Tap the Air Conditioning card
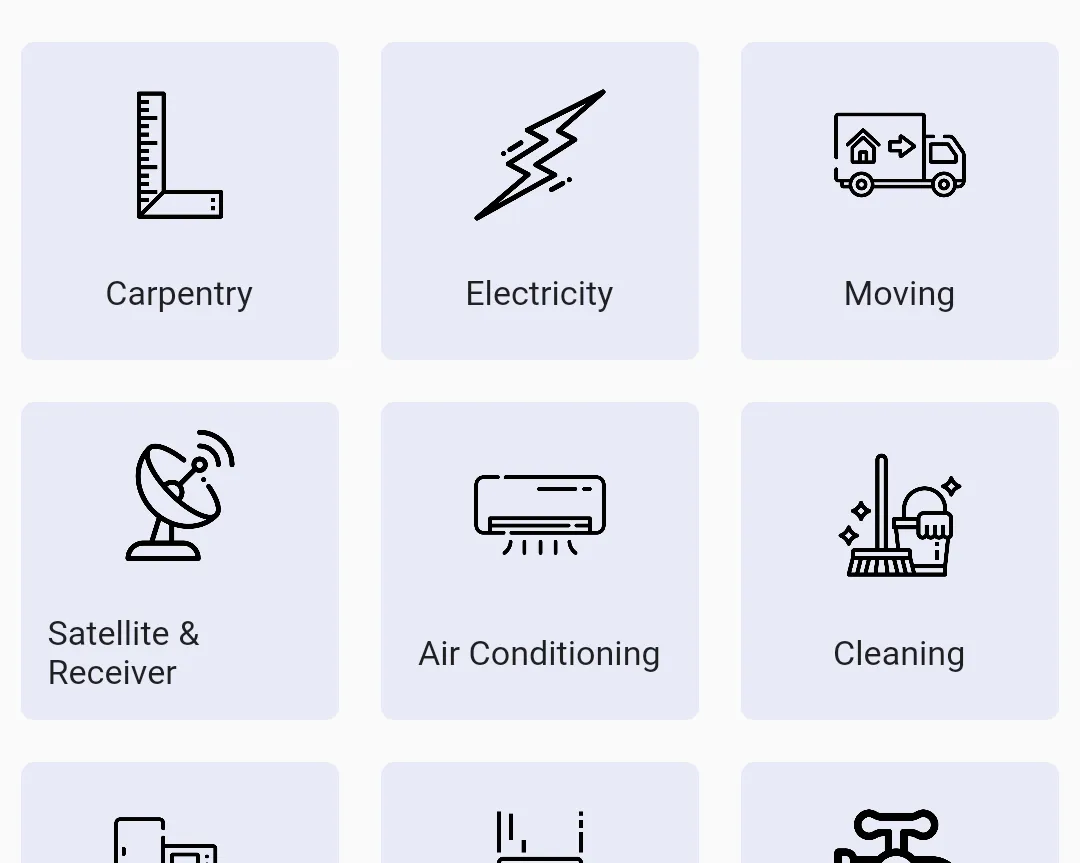The height and width of the screenshot is (863, 1080). point(540,561)
